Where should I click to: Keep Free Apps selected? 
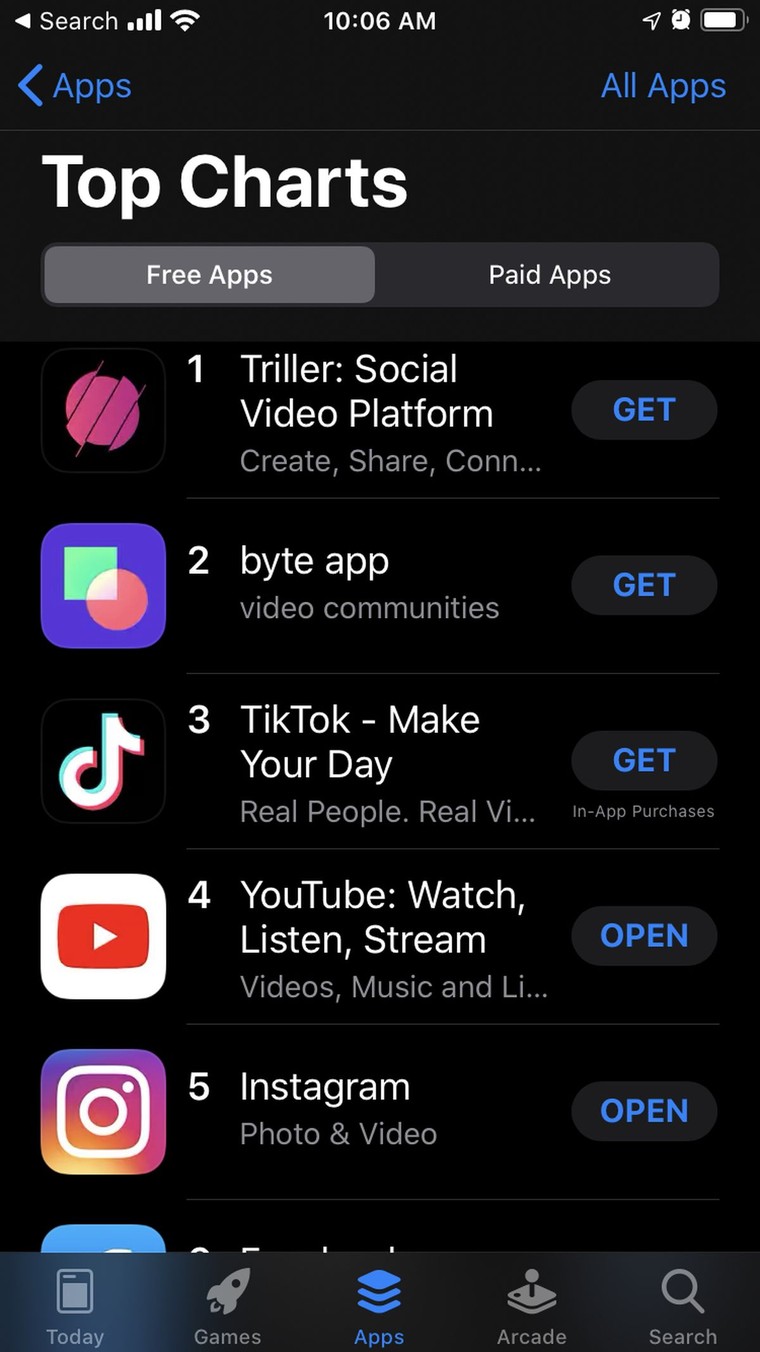(x=208, y=274)
